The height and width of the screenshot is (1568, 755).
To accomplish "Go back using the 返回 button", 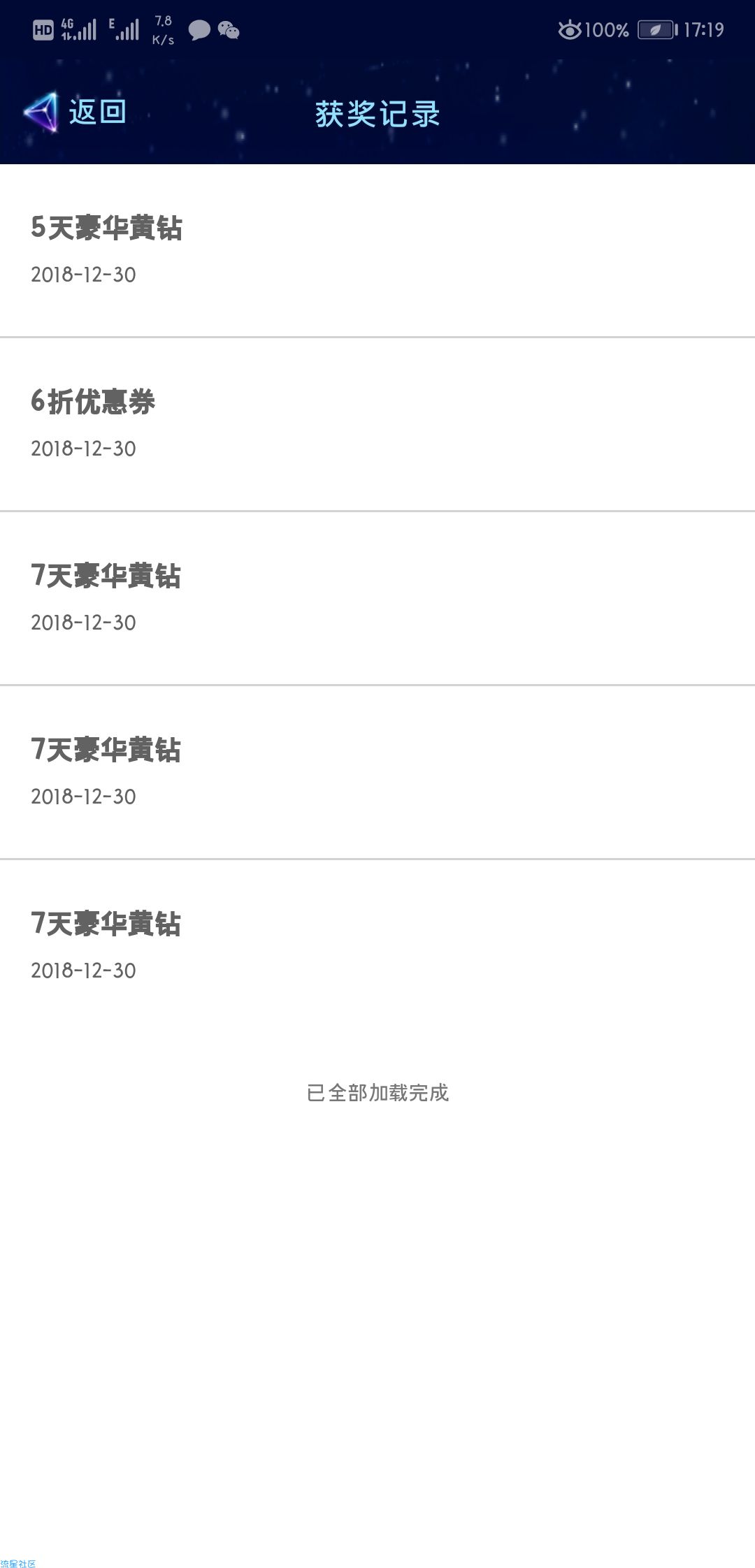I will click(x=75, y=112).
